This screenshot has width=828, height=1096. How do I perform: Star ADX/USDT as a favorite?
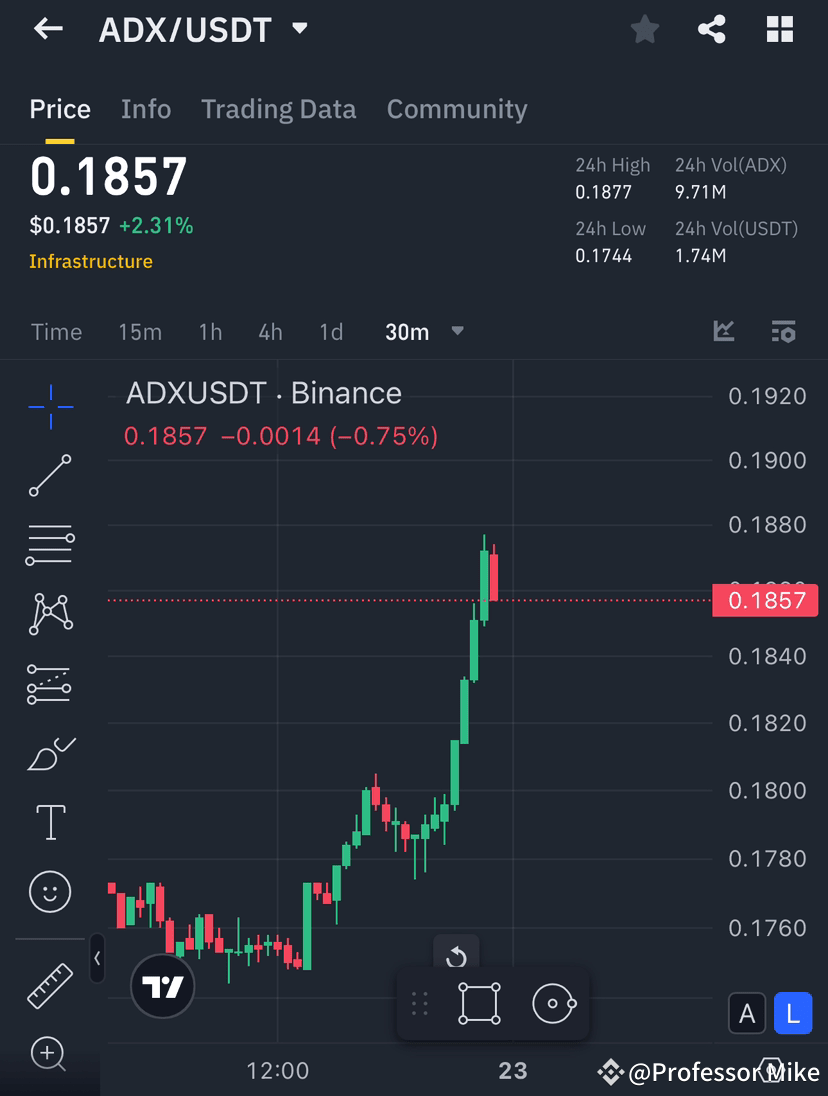[644, 29]
